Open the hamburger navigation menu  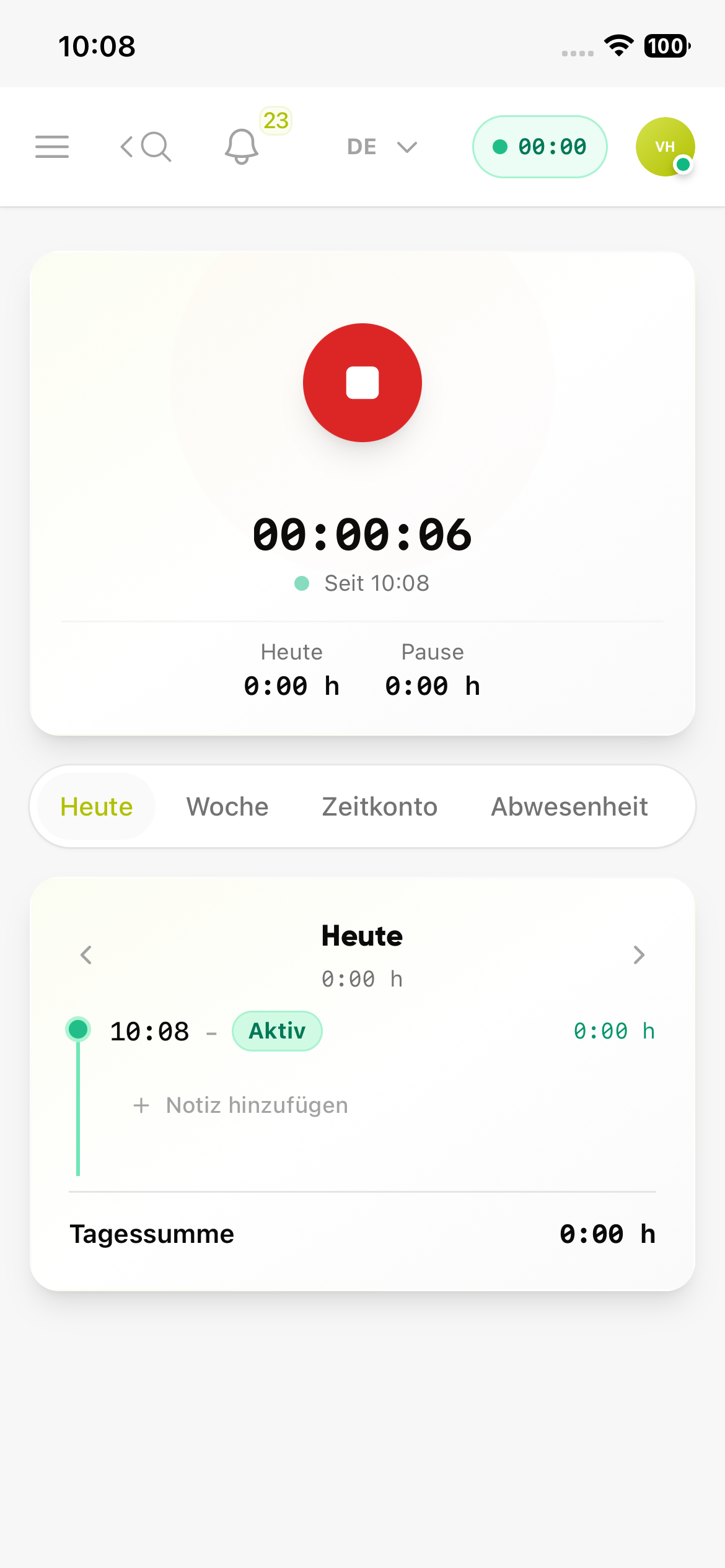pyautogui.click(x=52, y=147)
